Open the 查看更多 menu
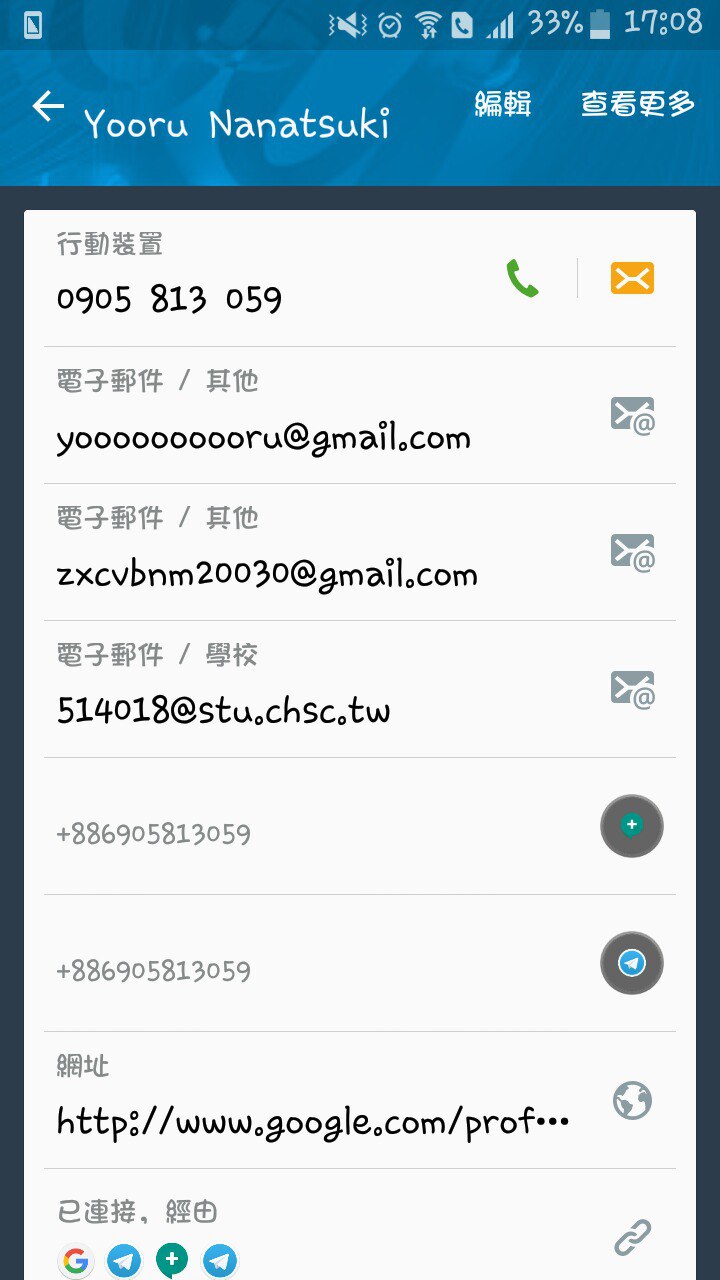Viewport: 720px width, 1280px height. pyautogui.click(x=638, y=104)
